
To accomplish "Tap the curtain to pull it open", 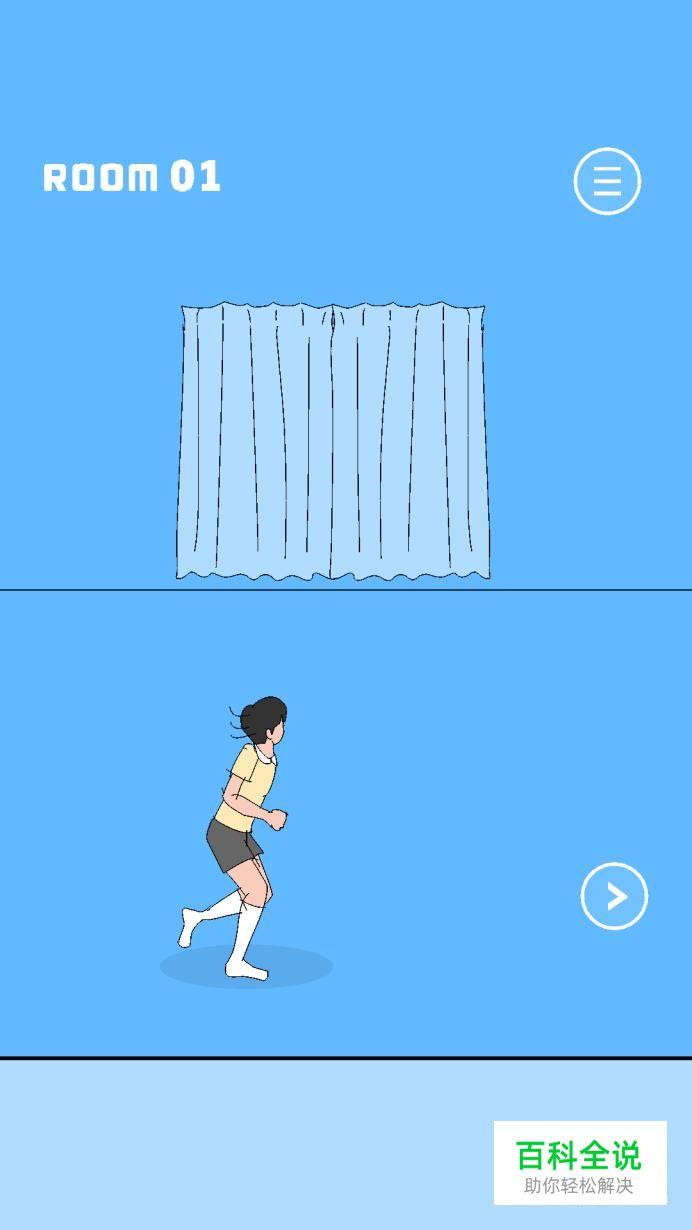I will [333, 442].
